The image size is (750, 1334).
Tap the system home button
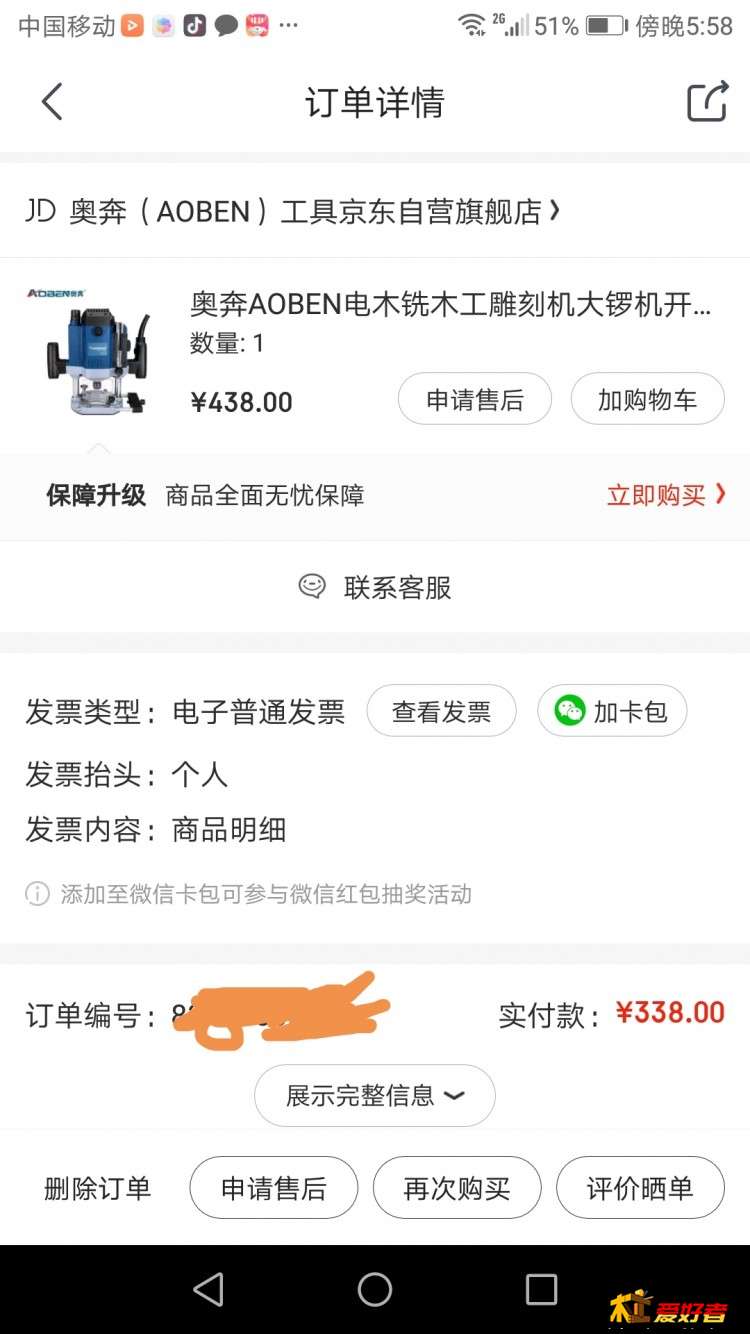(x=375, y=1290)
